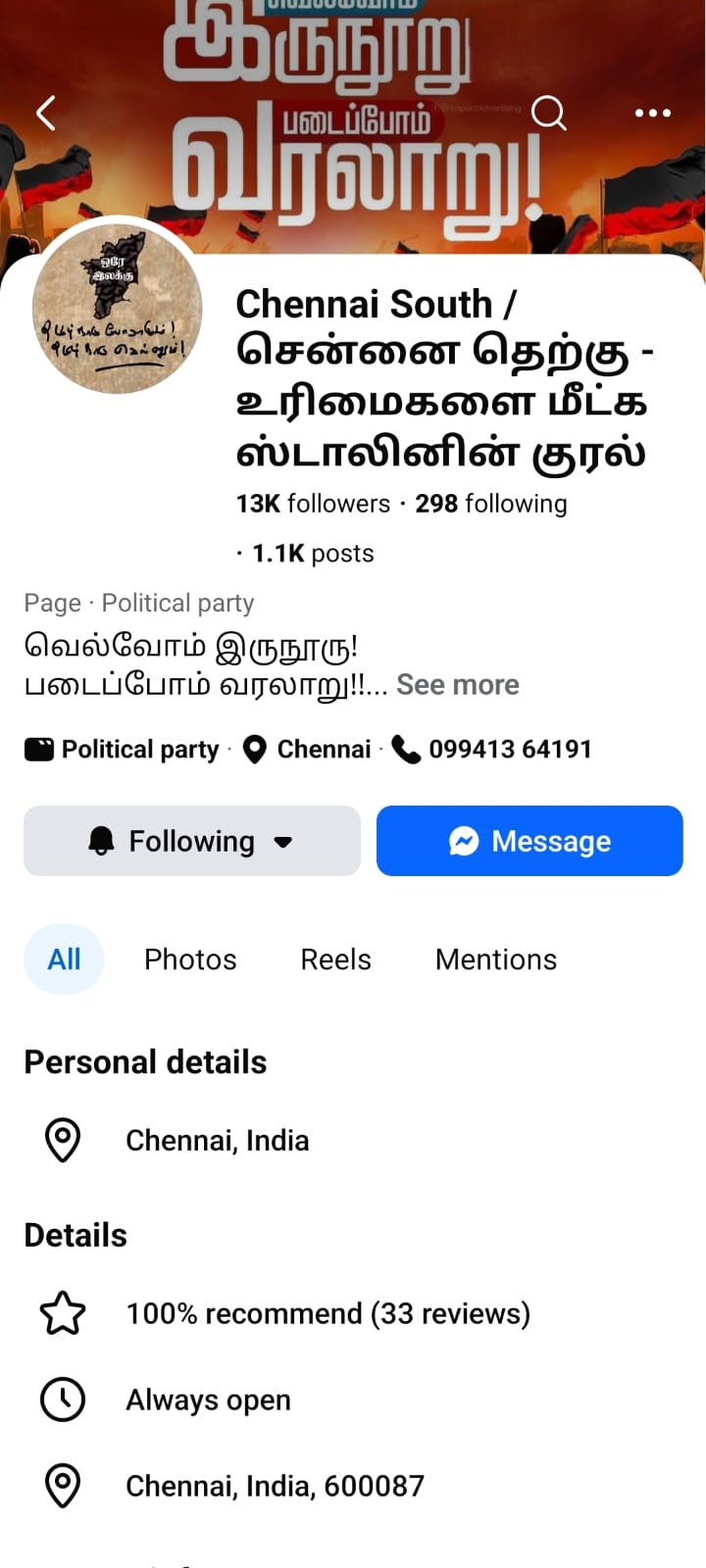Select the All tab
The image size is (706, 1568).
[x=64, y=959]
